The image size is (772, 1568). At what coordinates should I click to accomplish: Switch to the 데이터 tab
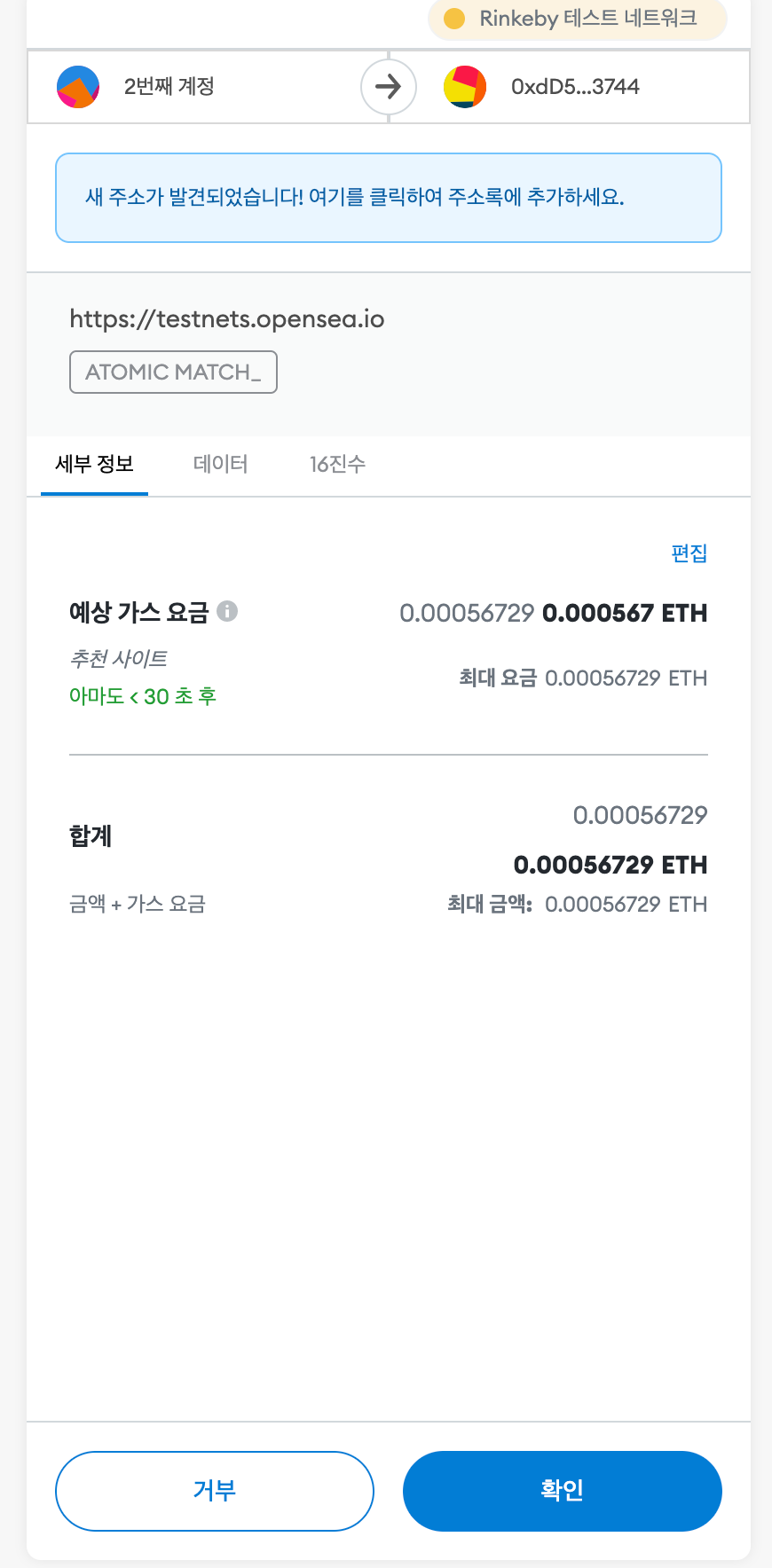pyautogui.click(x=220, y=464)
